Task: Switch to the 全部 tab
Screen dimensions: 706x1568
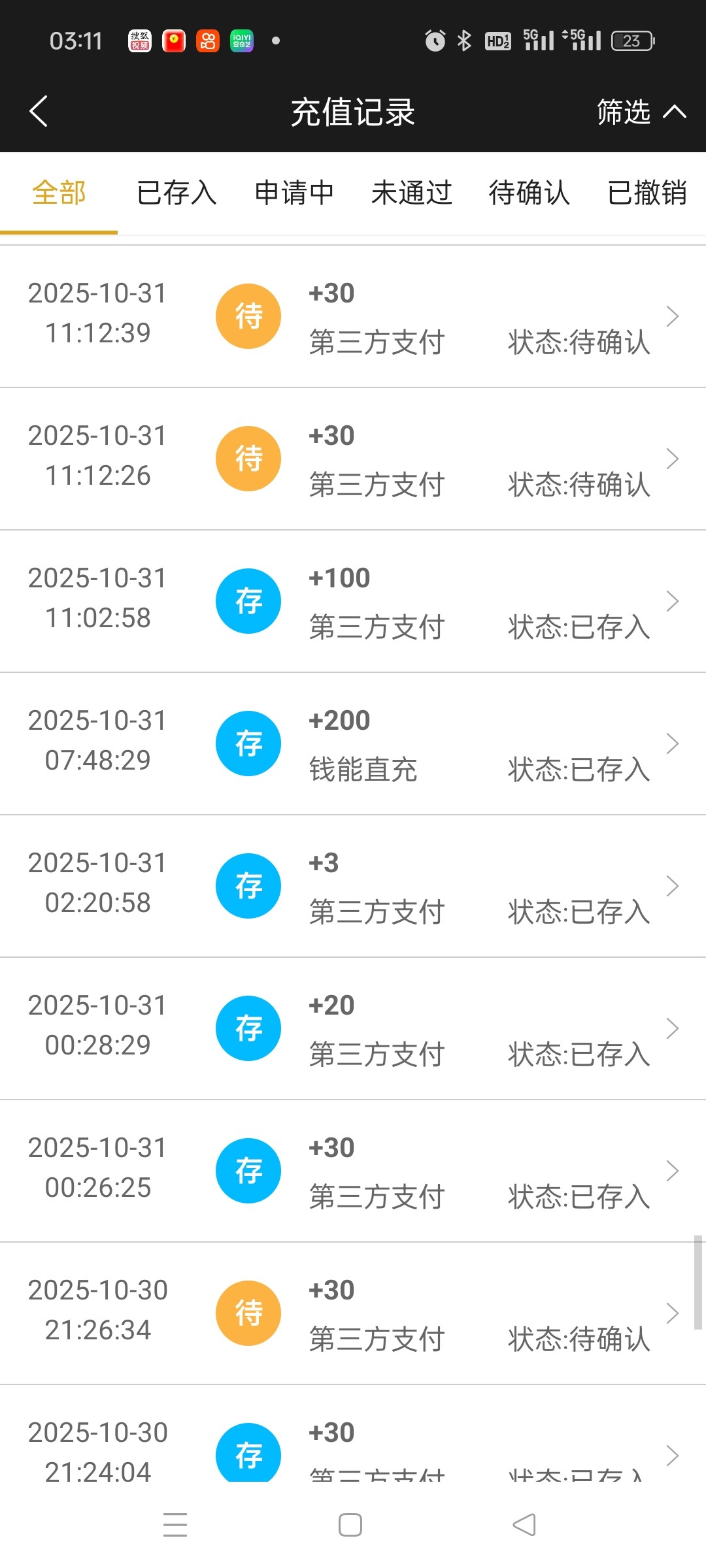Action: (59, 193)
